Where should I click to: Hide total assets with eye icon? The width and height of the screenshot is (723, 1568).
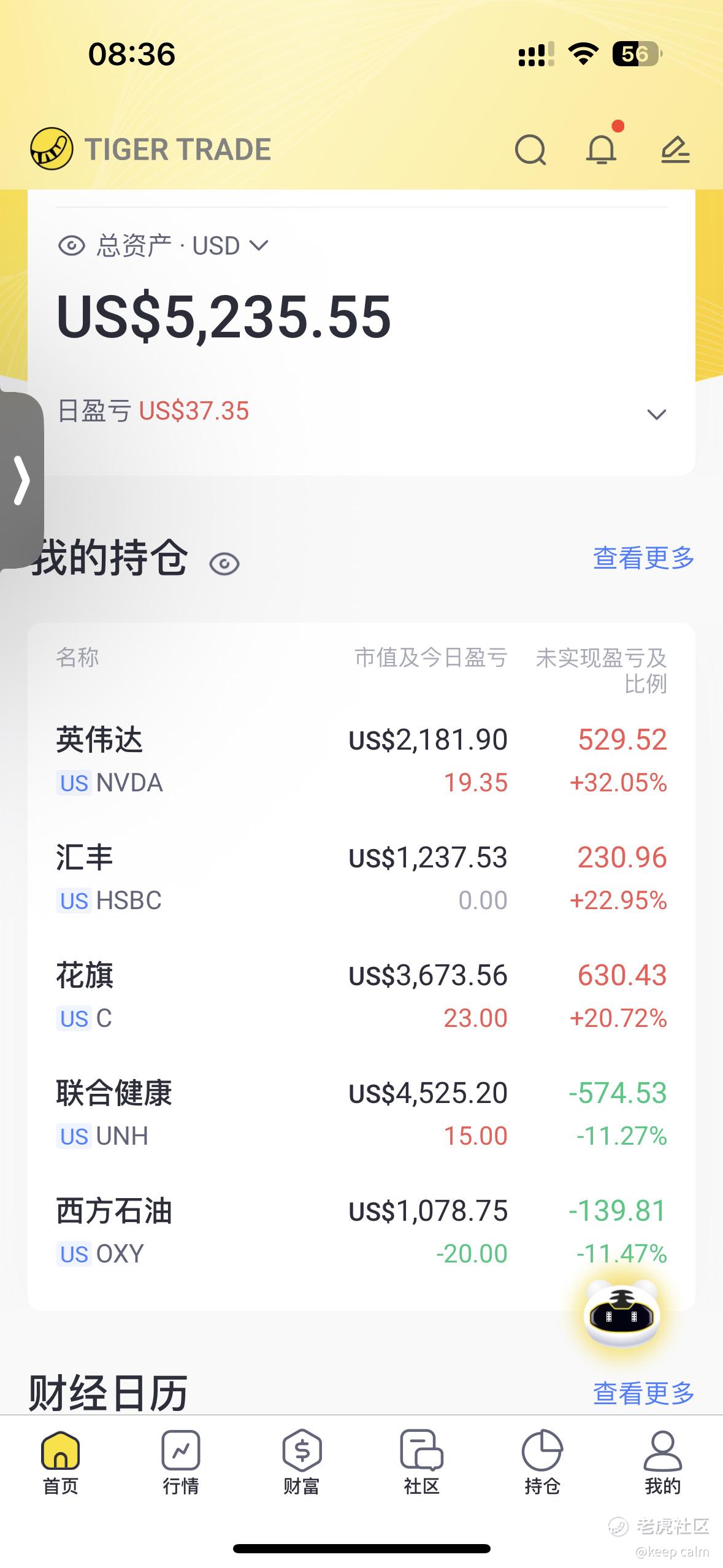point(71,246)
